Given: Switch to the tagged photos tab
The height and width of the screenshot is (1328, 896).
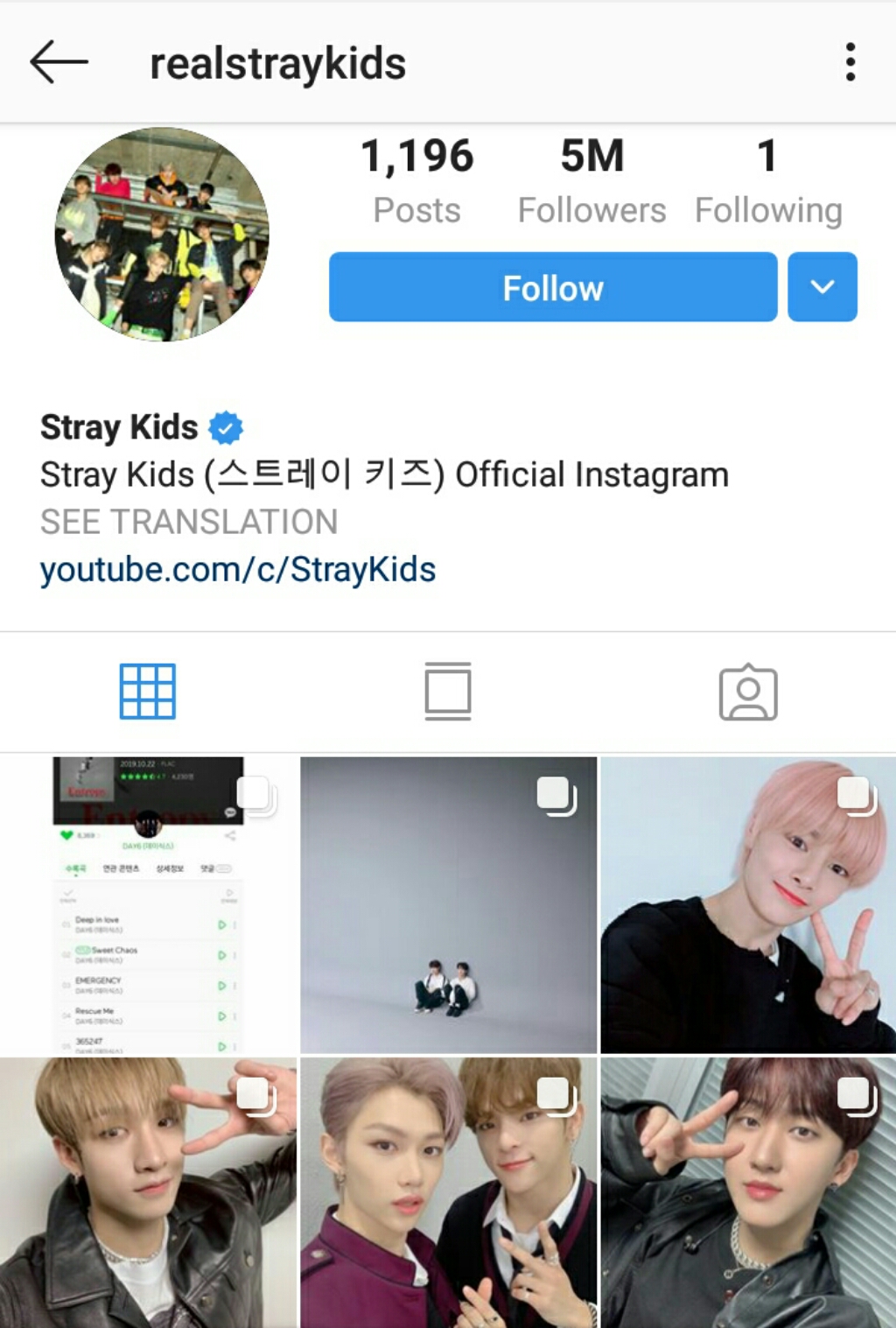Looking at the screenshot, I should pyautogui.click(x=747, y=692).
